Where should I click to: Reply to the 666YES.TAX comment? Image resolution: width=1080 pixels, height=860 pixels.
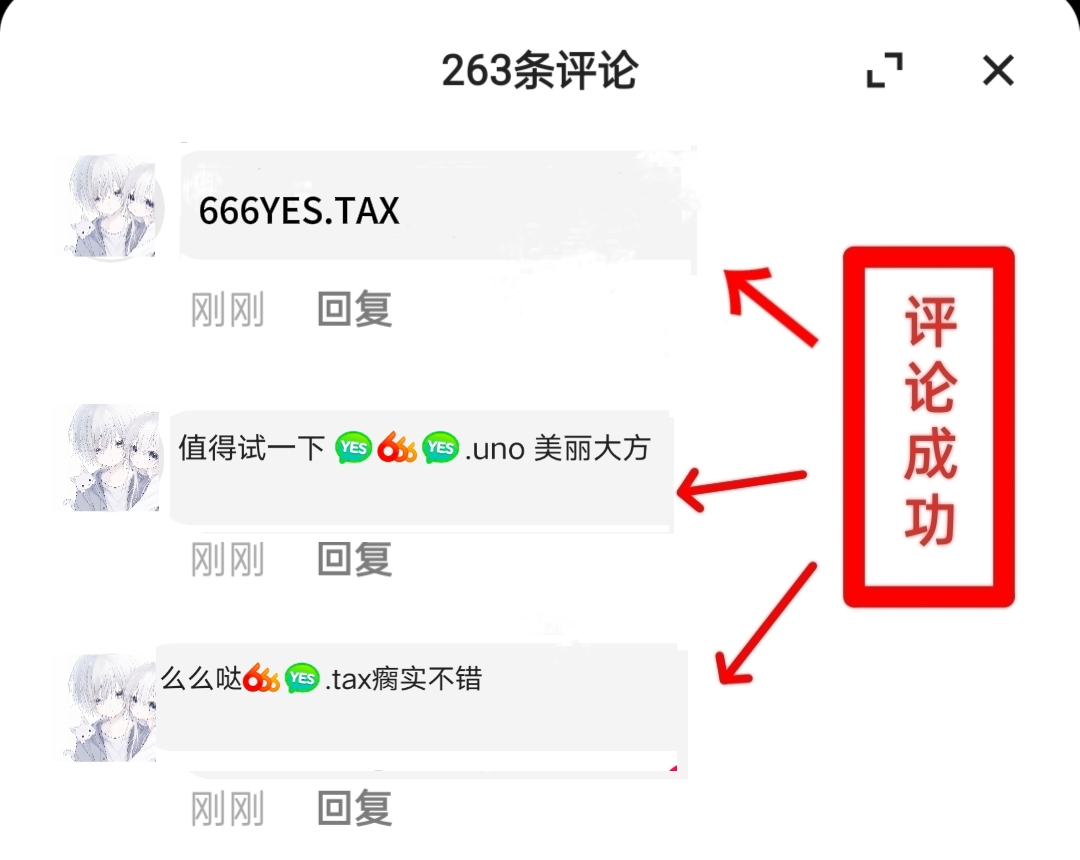coord(354,310)
